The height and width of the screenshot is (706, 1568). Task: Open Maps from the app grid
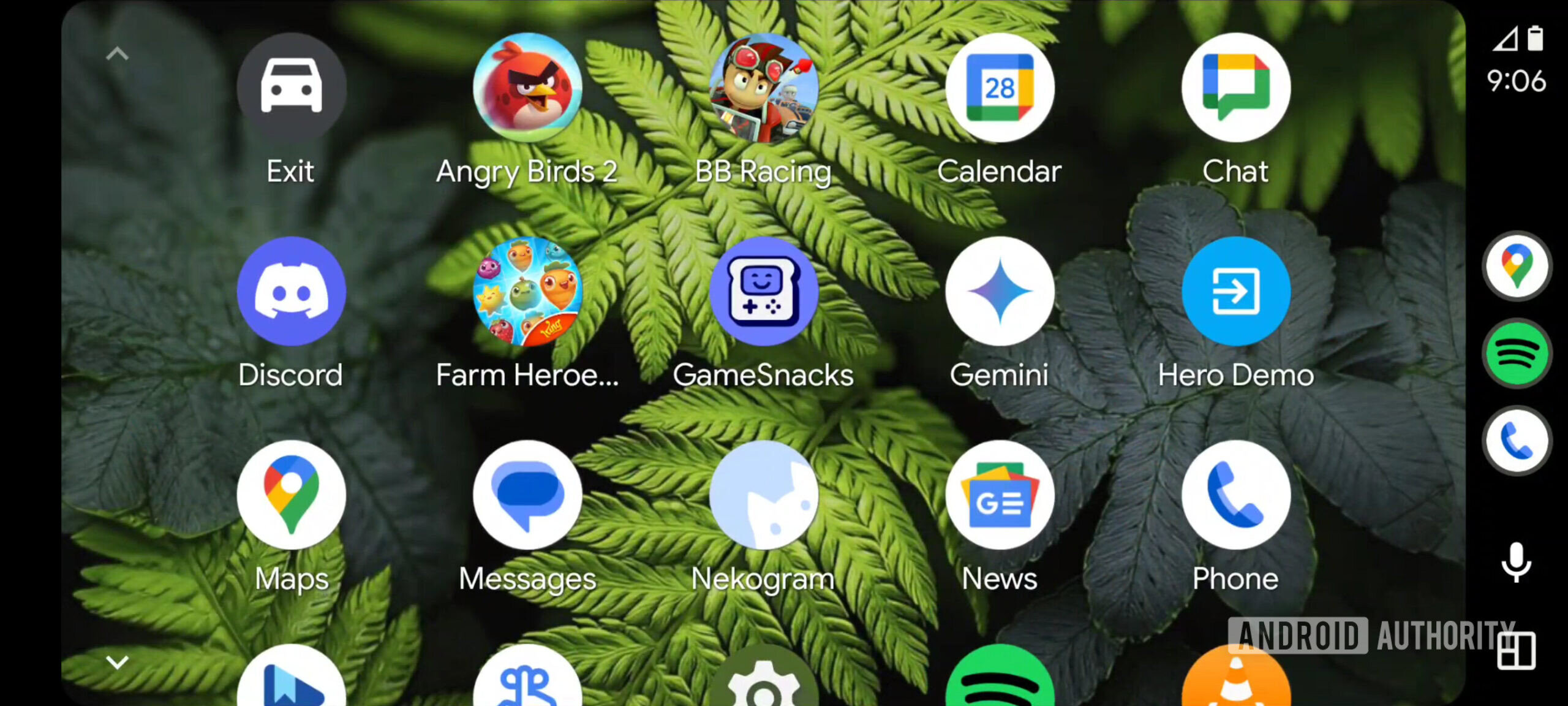tap(291, 495)
